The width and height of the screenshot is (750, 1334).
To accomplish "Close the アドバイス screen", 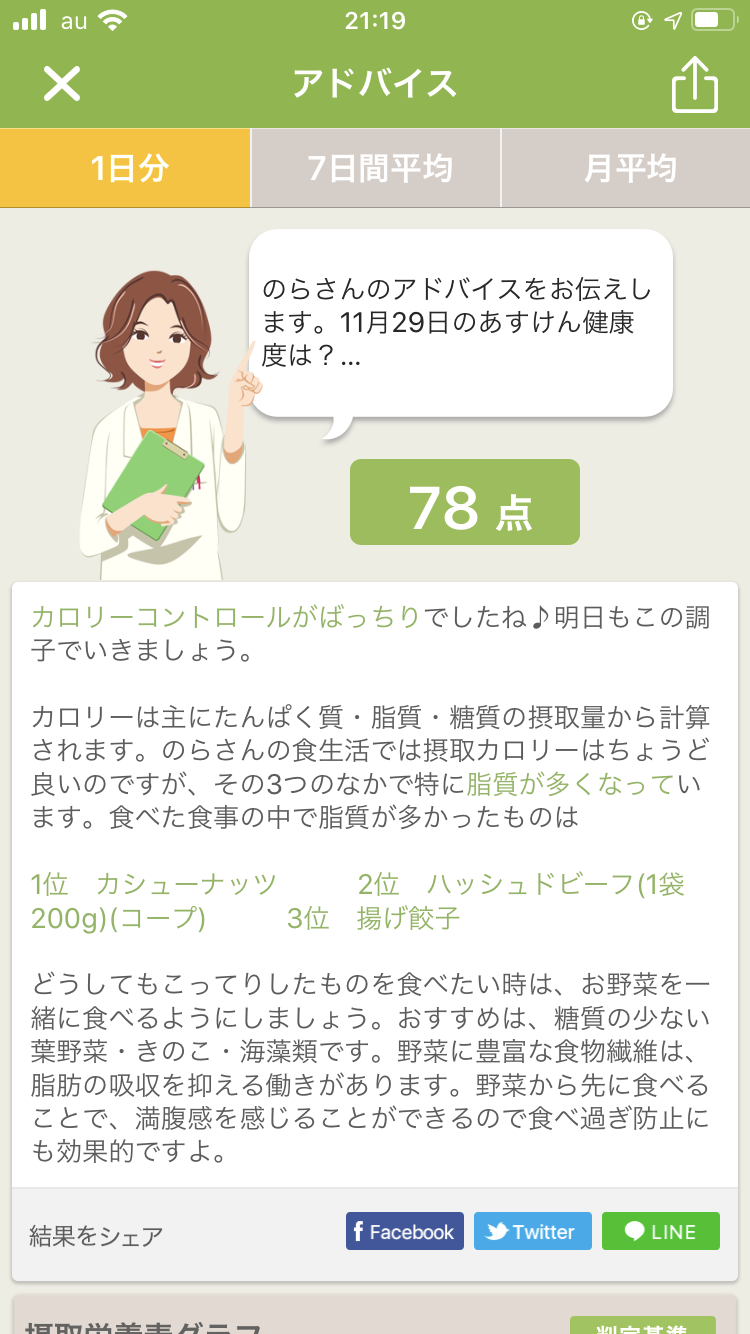I will point(61,84).
